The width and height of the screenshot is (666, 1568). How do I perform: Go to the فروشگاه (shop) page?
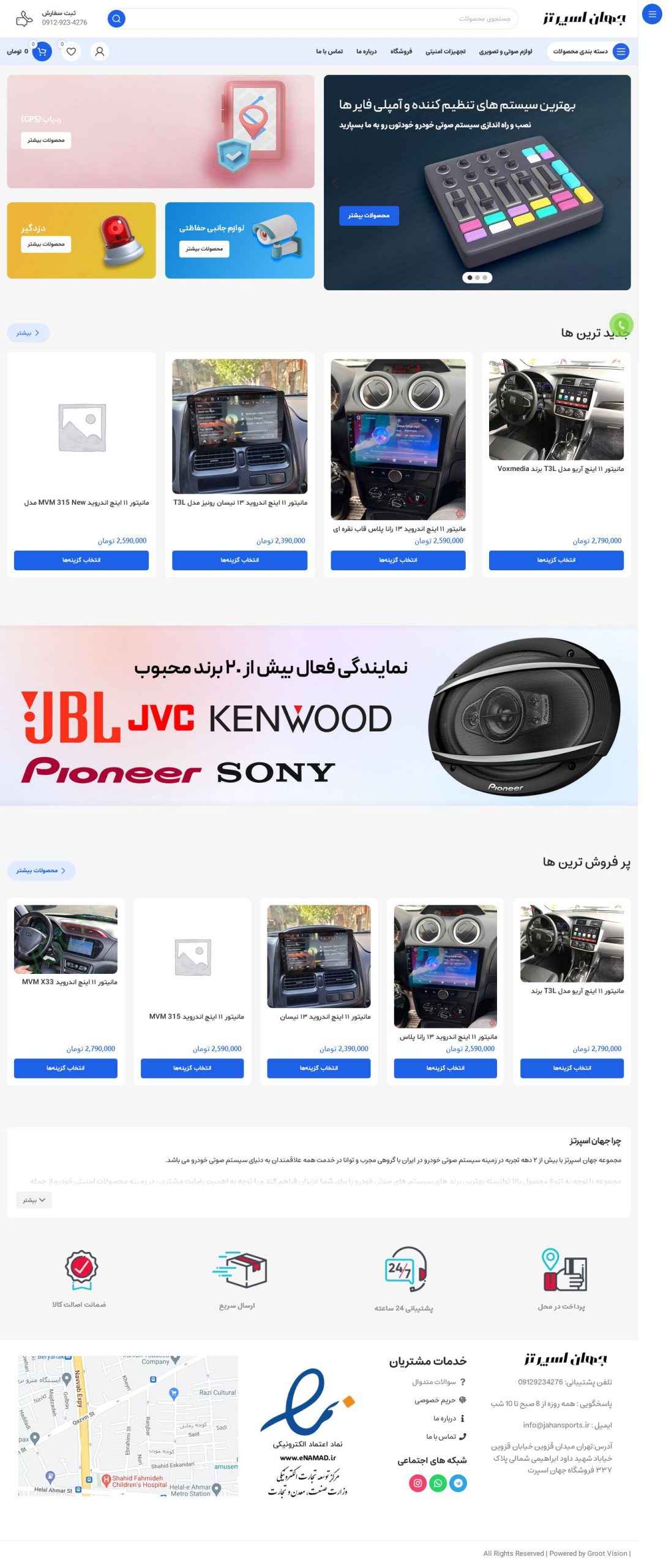click(x=401, y=51)
